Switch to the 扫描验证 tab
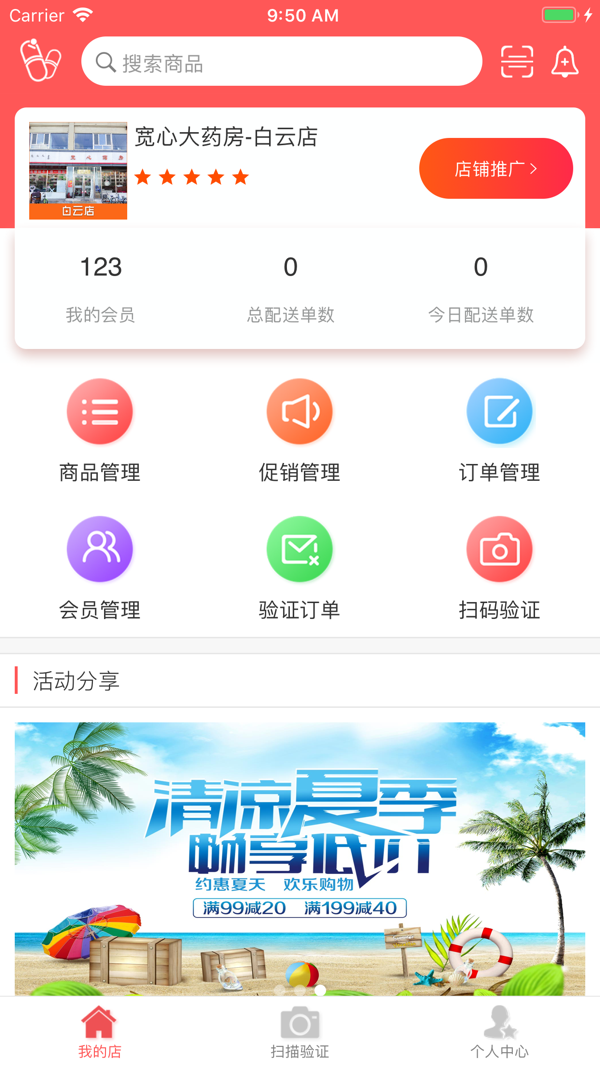Image resolution: width=600 pixels, height=1067 pixels. tap(300, 1032)
